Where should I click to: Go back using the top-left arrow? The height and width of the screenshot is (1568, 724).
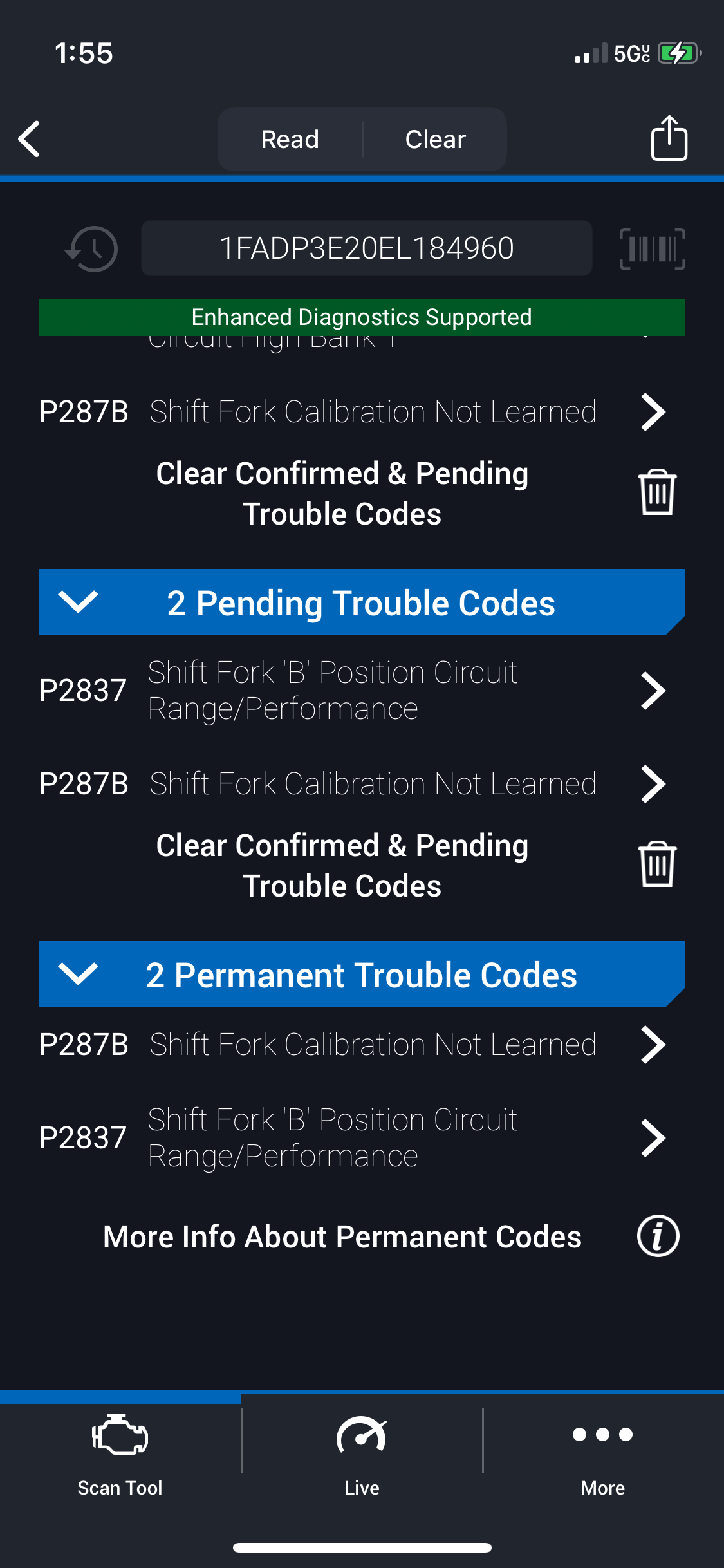[30, 139]
